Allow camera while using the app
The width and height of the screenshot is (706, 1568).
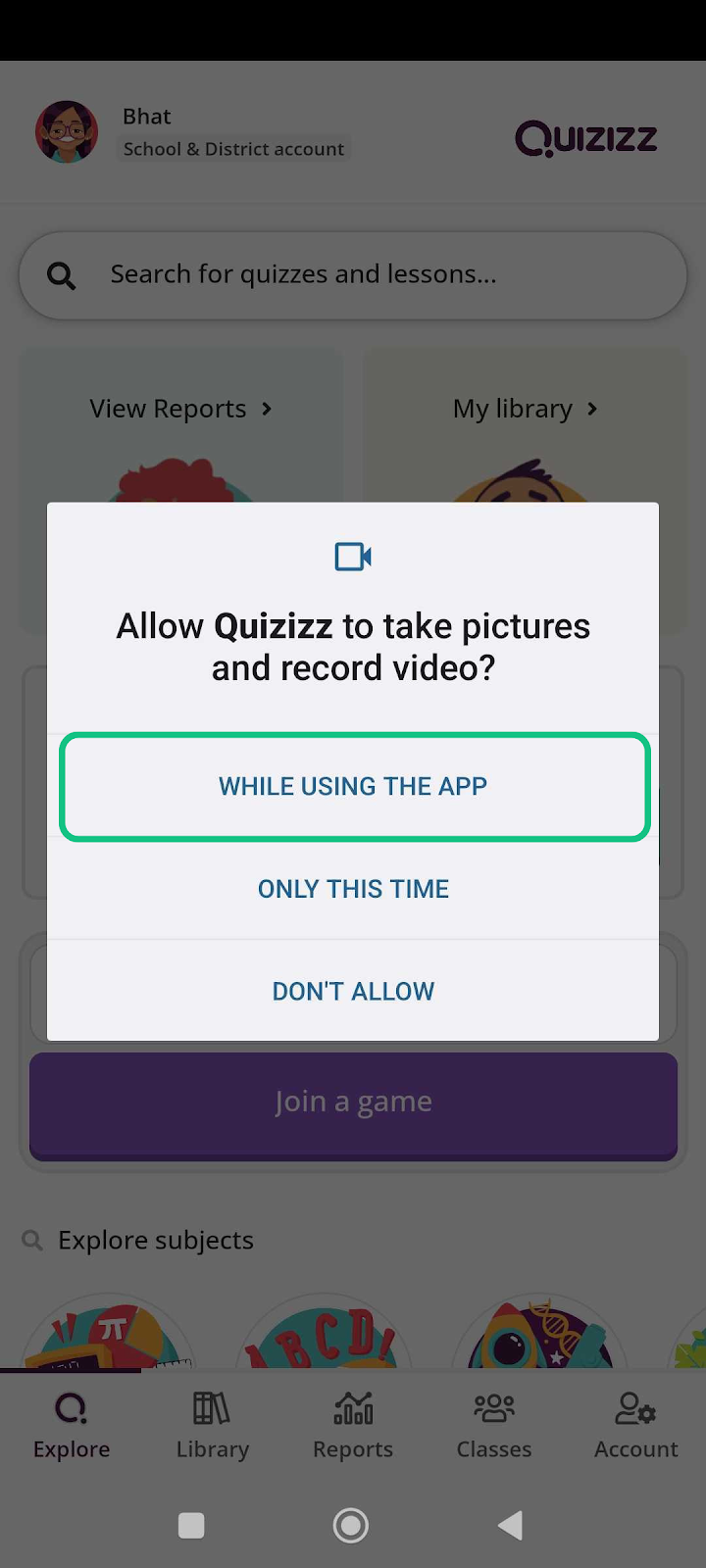(x=353, y=786)
